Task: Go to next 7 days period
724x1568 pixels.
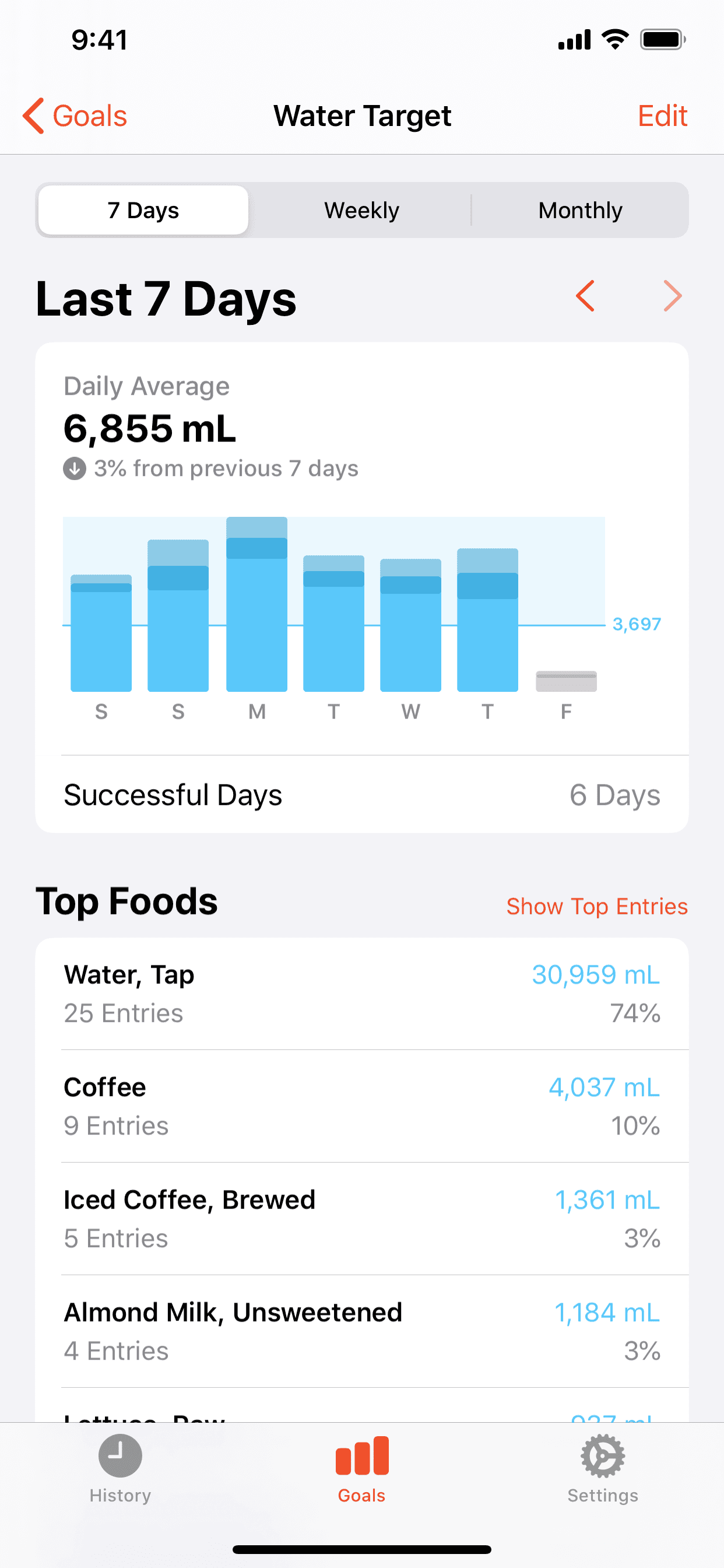Action: [672, 296]
